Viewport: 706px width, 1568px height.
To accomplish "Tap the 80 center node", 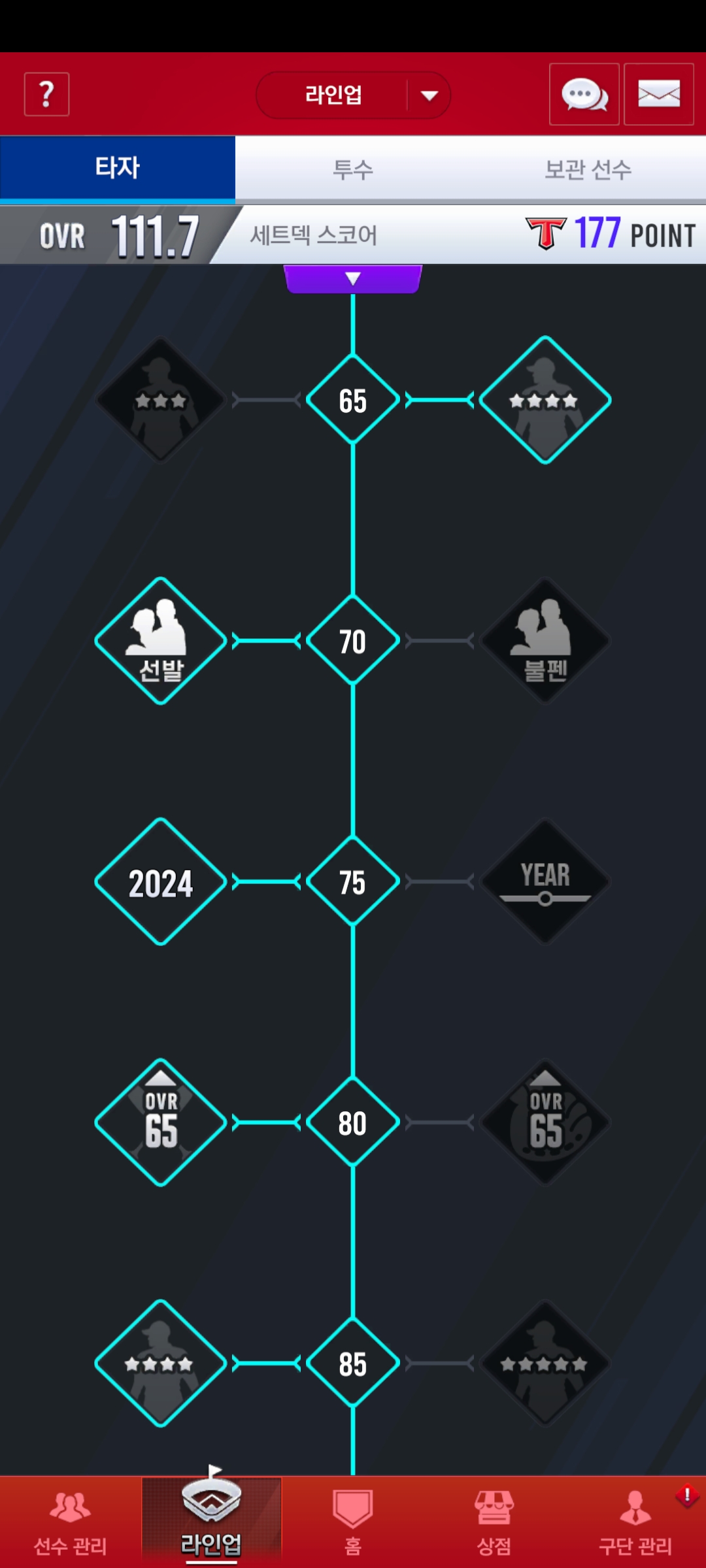I will tap(353, 1122).
